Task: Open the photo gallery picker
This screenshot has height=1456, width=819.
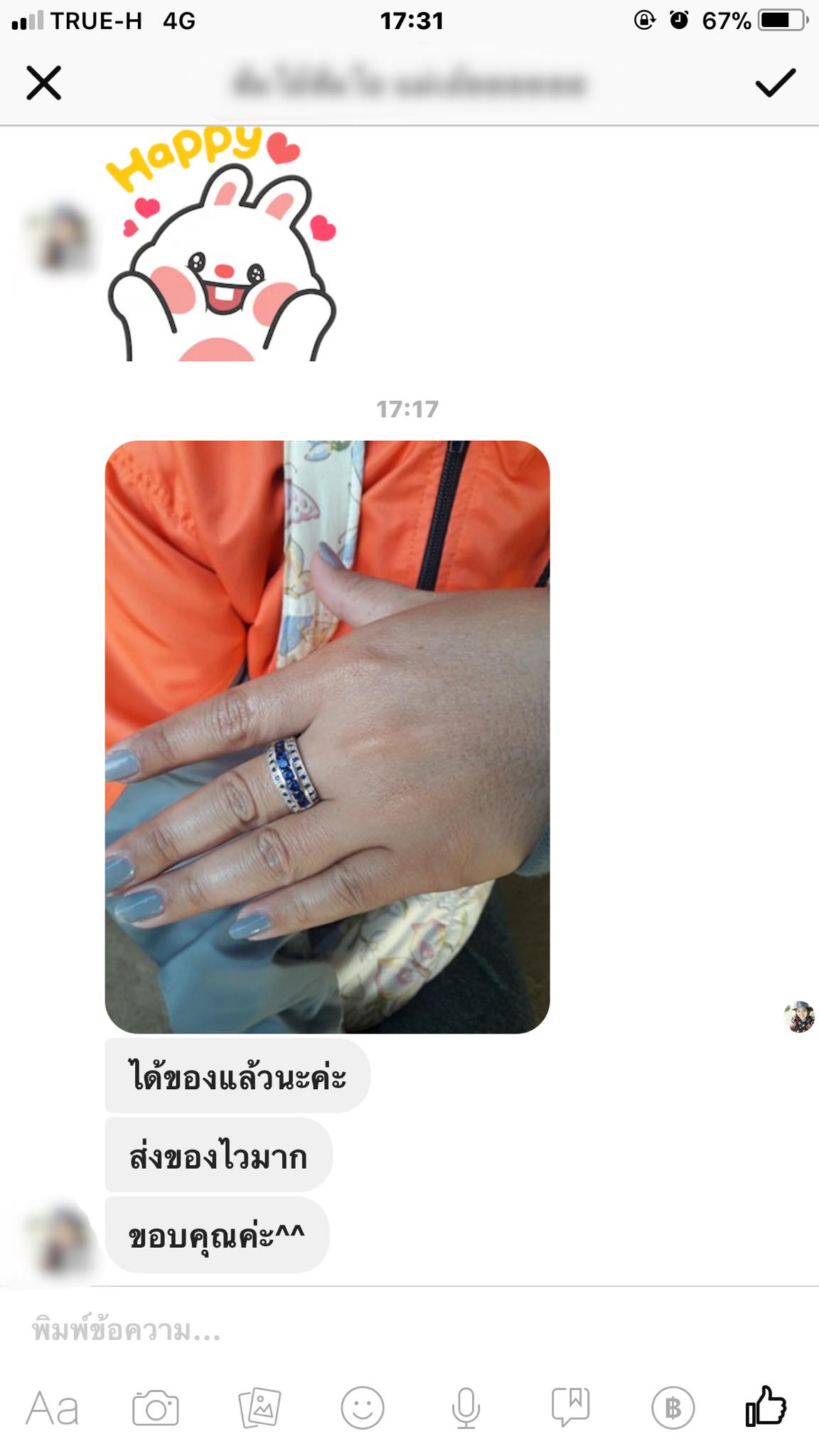Action: [x=259, y=1408]
